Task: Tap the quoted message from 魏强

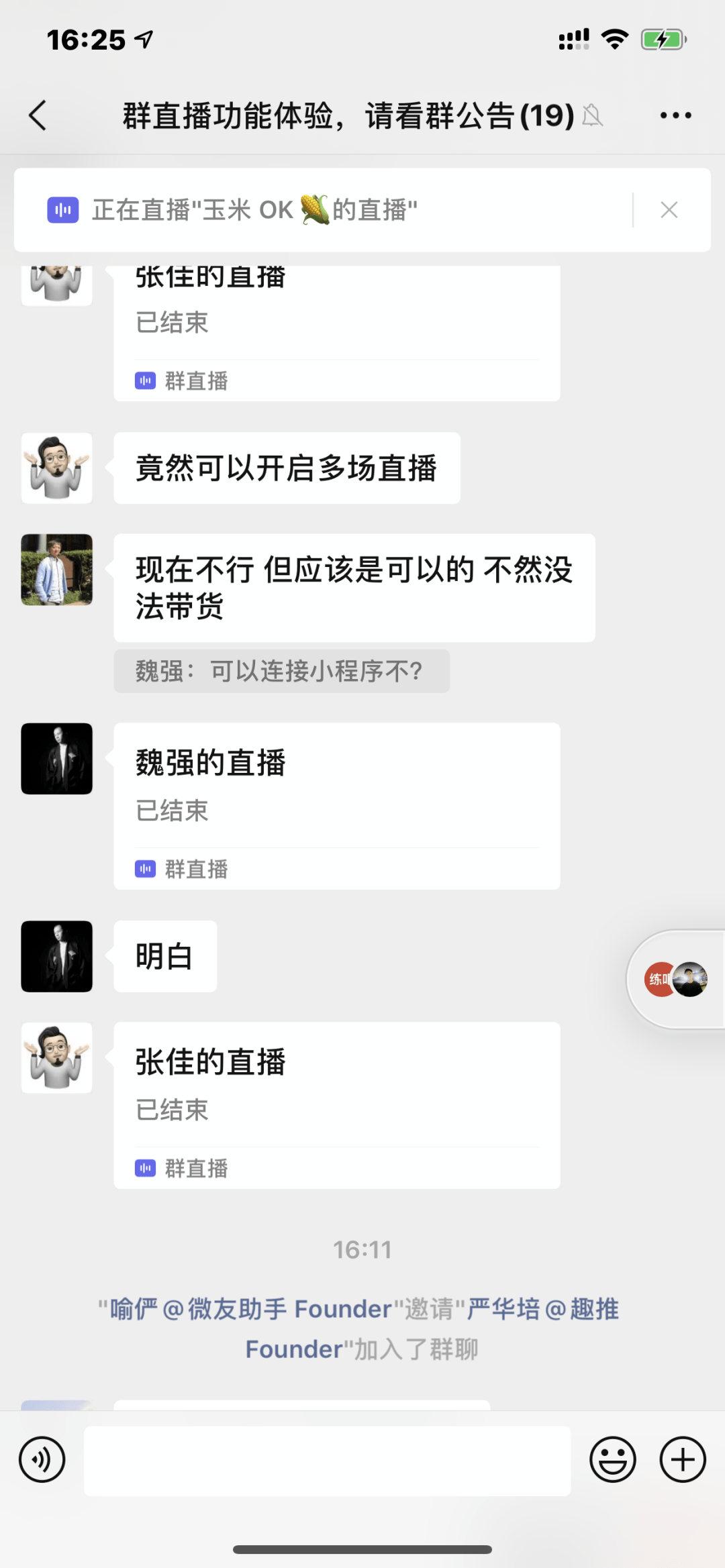Action: click(x=281, y=671)
